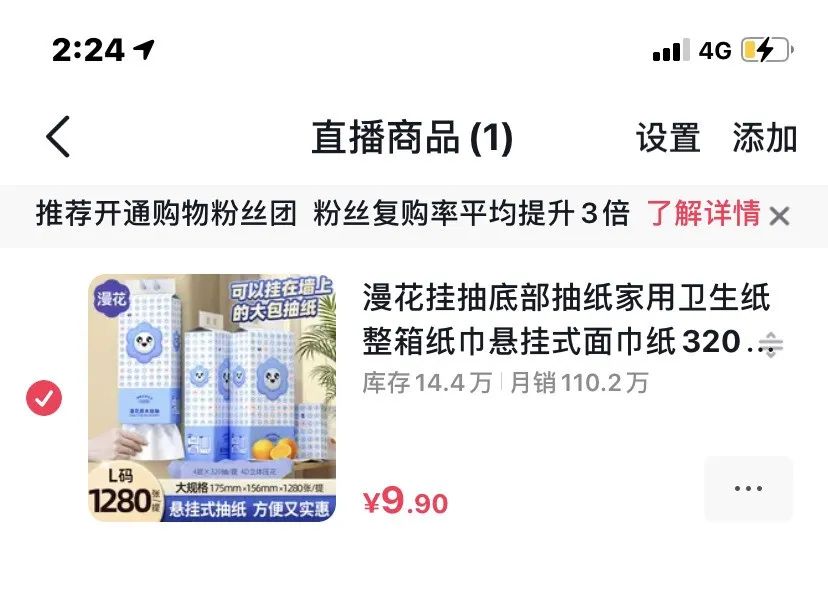Uncheck the 漫花挂抽 product checkbox
Image resolution: width=828 pixels, height=594 pixels.
pos(44,398)
